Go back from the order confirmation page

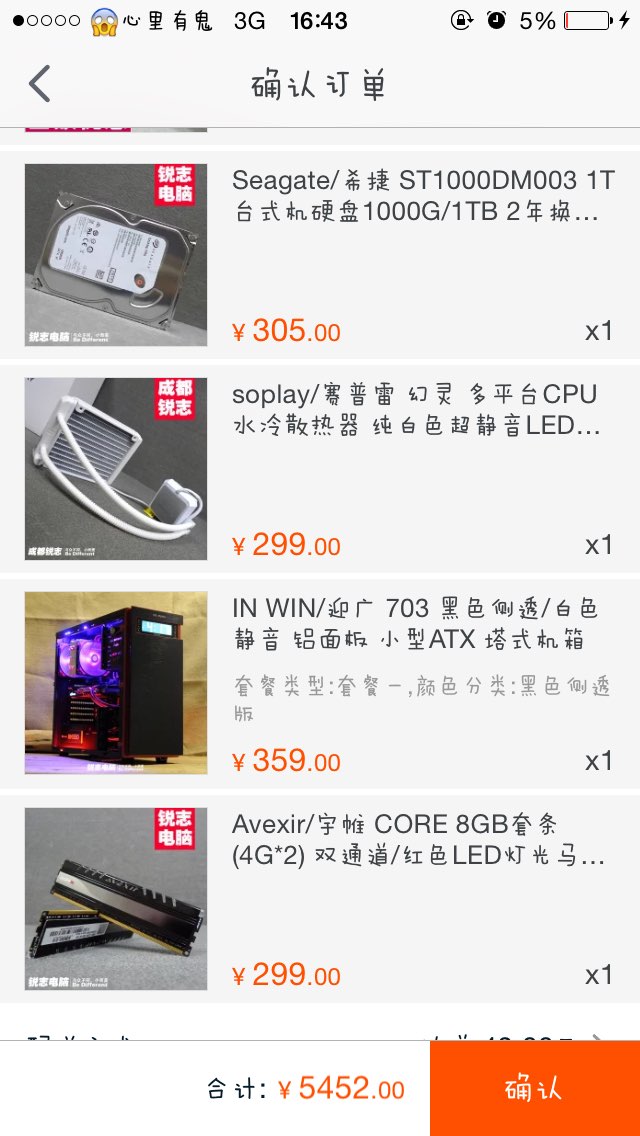pyautogui.click(x=40, y=84)
